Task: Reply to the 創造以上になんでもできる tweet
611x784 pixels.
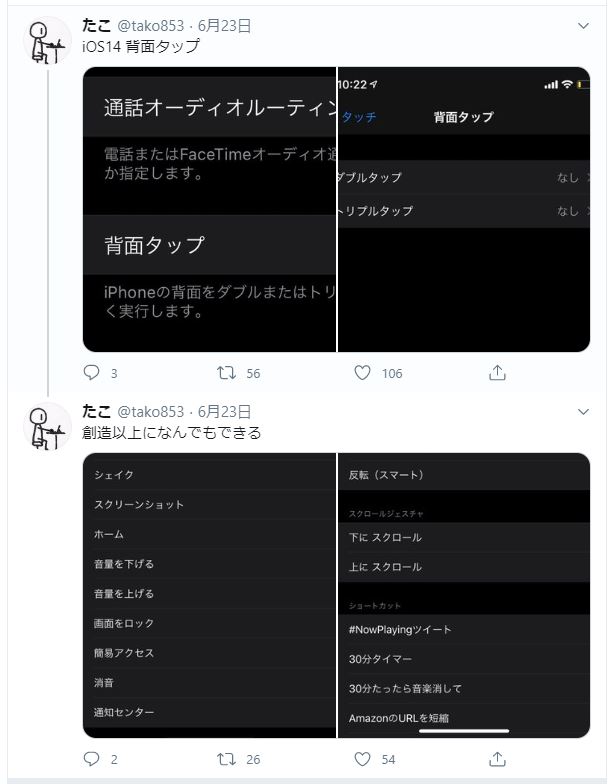Action: (x=92, y=759)
